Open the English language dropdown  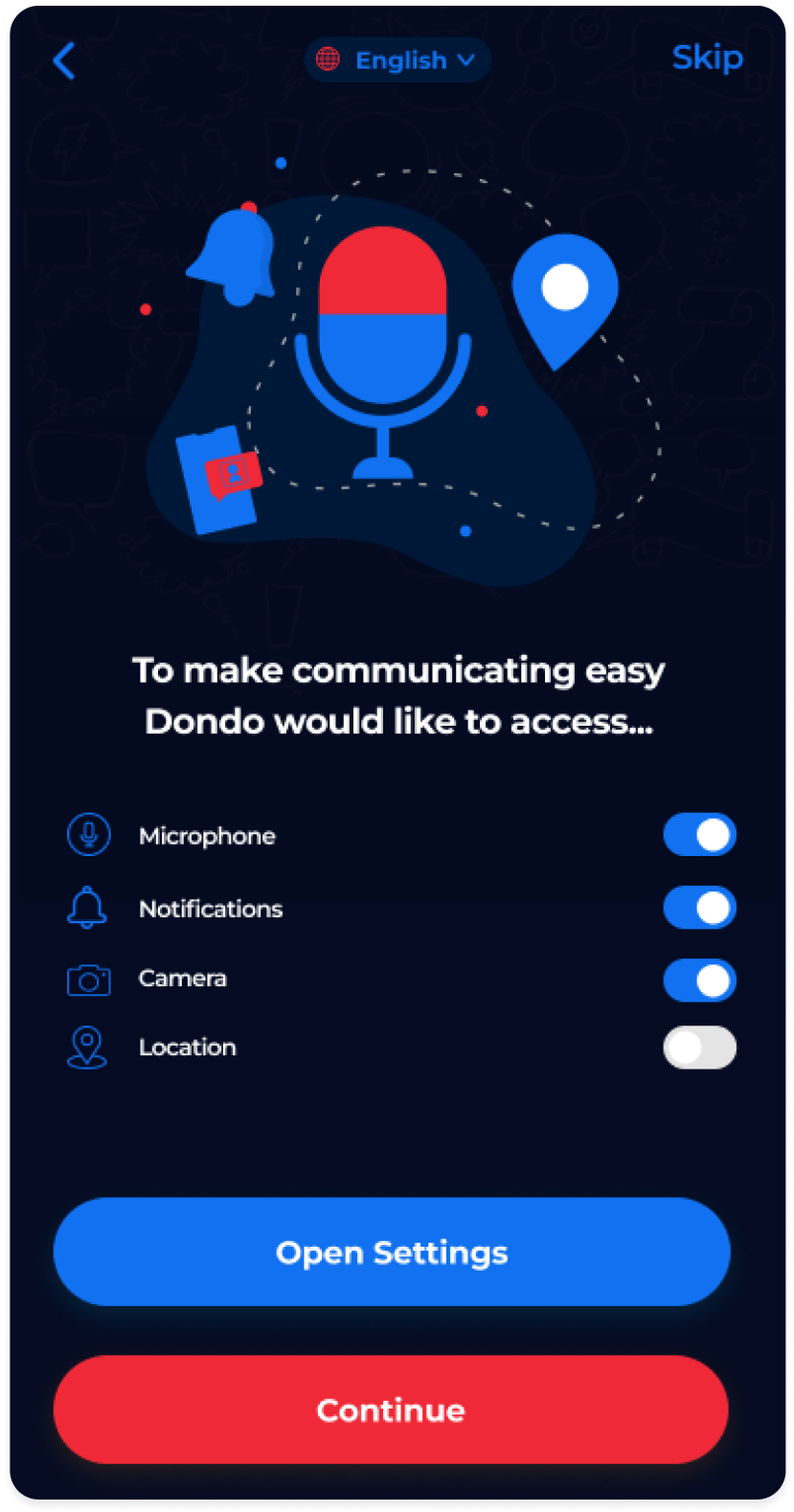click(x=397, y=60)
